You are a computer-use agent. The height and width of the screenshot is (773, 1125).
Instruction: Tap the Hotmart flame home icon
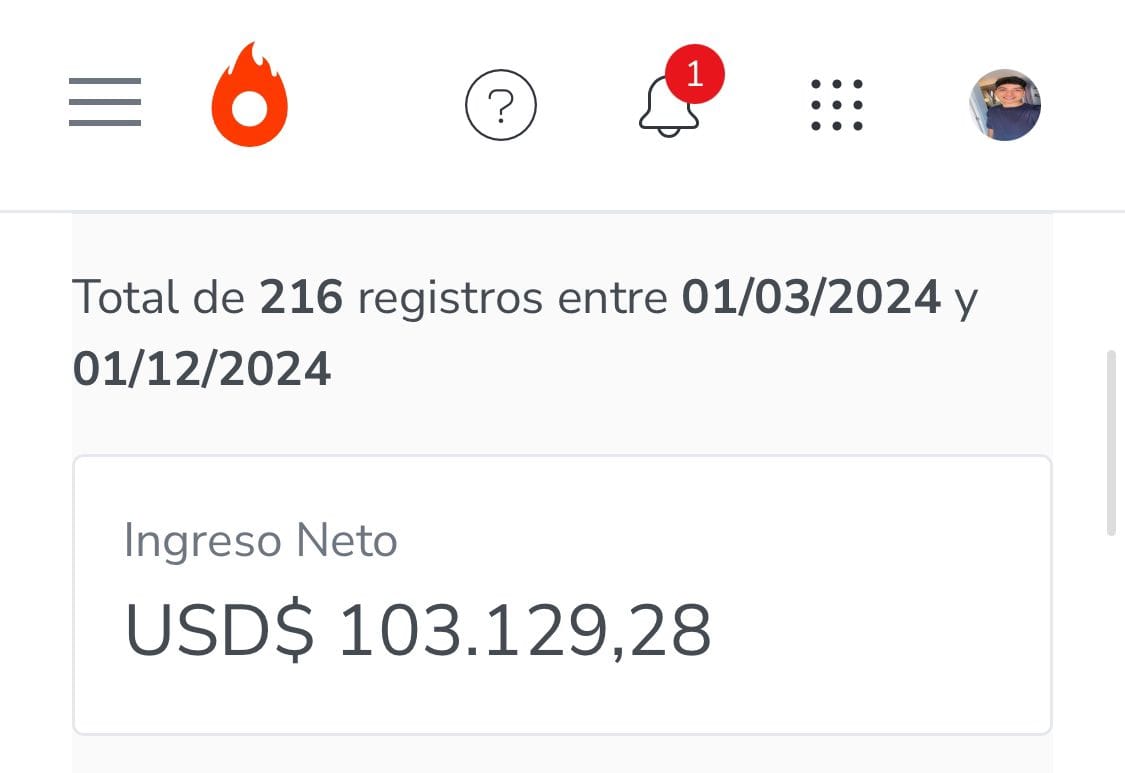click(x=249, y=97)
